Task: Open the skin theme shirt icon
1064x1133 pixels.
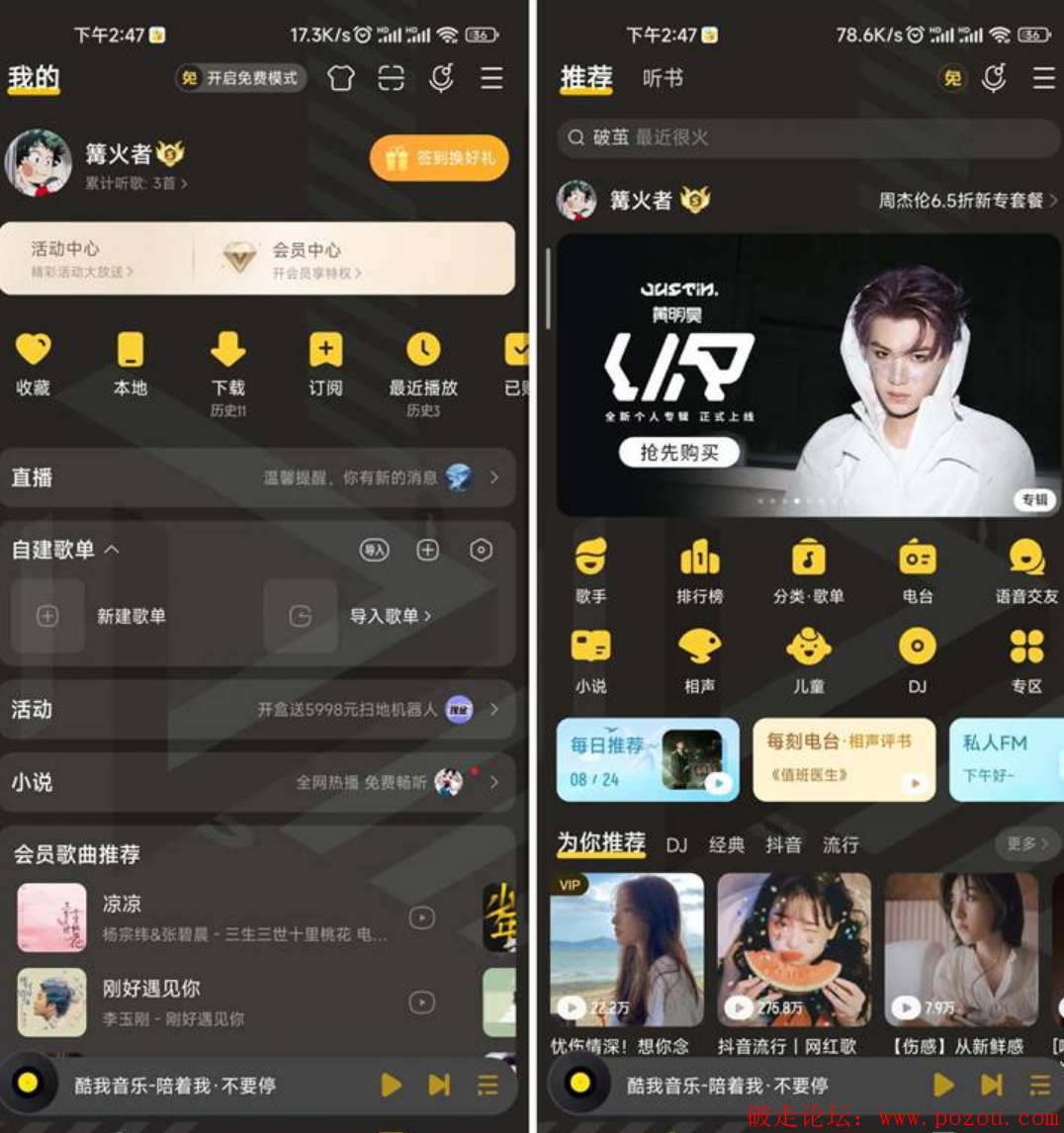Action: click(341, 78)
